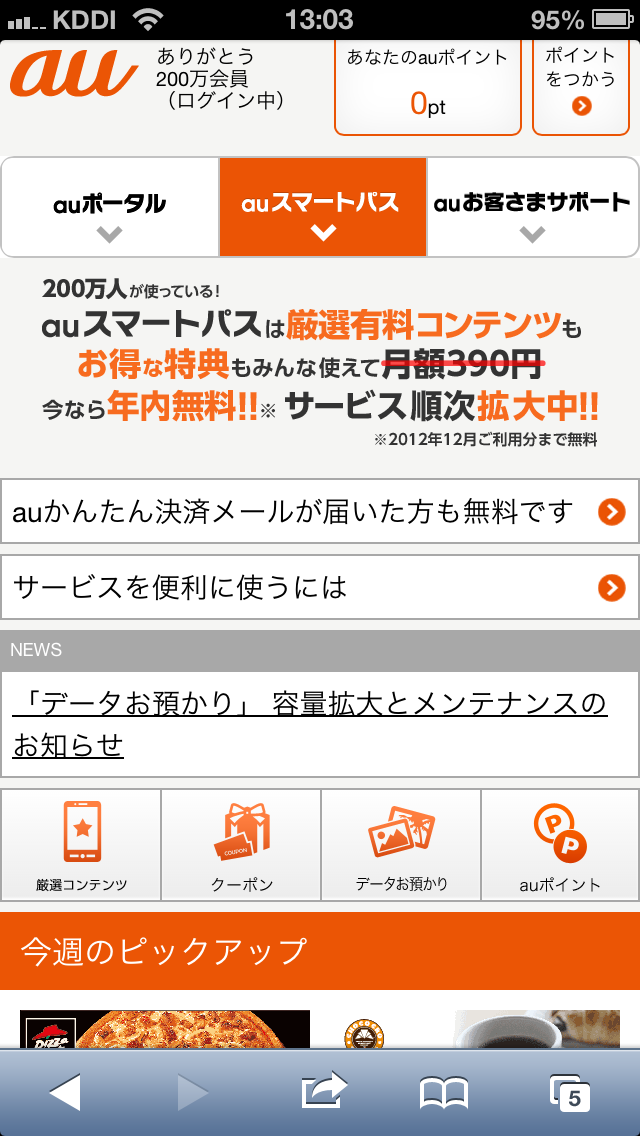Open the auお客さまサポート tab

coord(533,207)
